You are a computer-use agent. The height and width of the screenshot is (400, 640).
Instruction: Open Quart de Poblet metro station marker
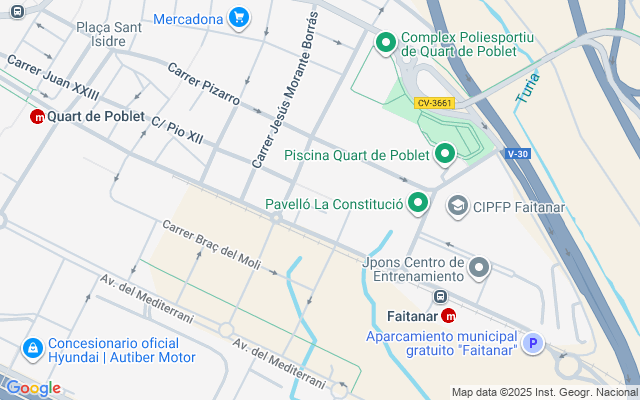click(38, 116)
